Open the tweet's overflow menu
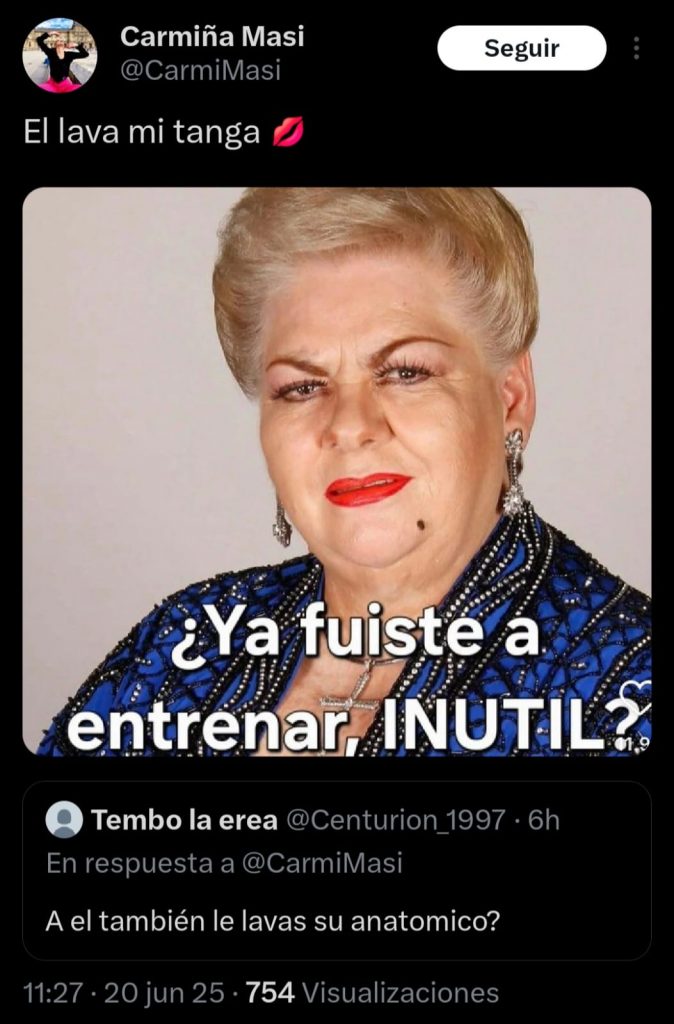Viewport: 674px width, 1024px height. 637,48
